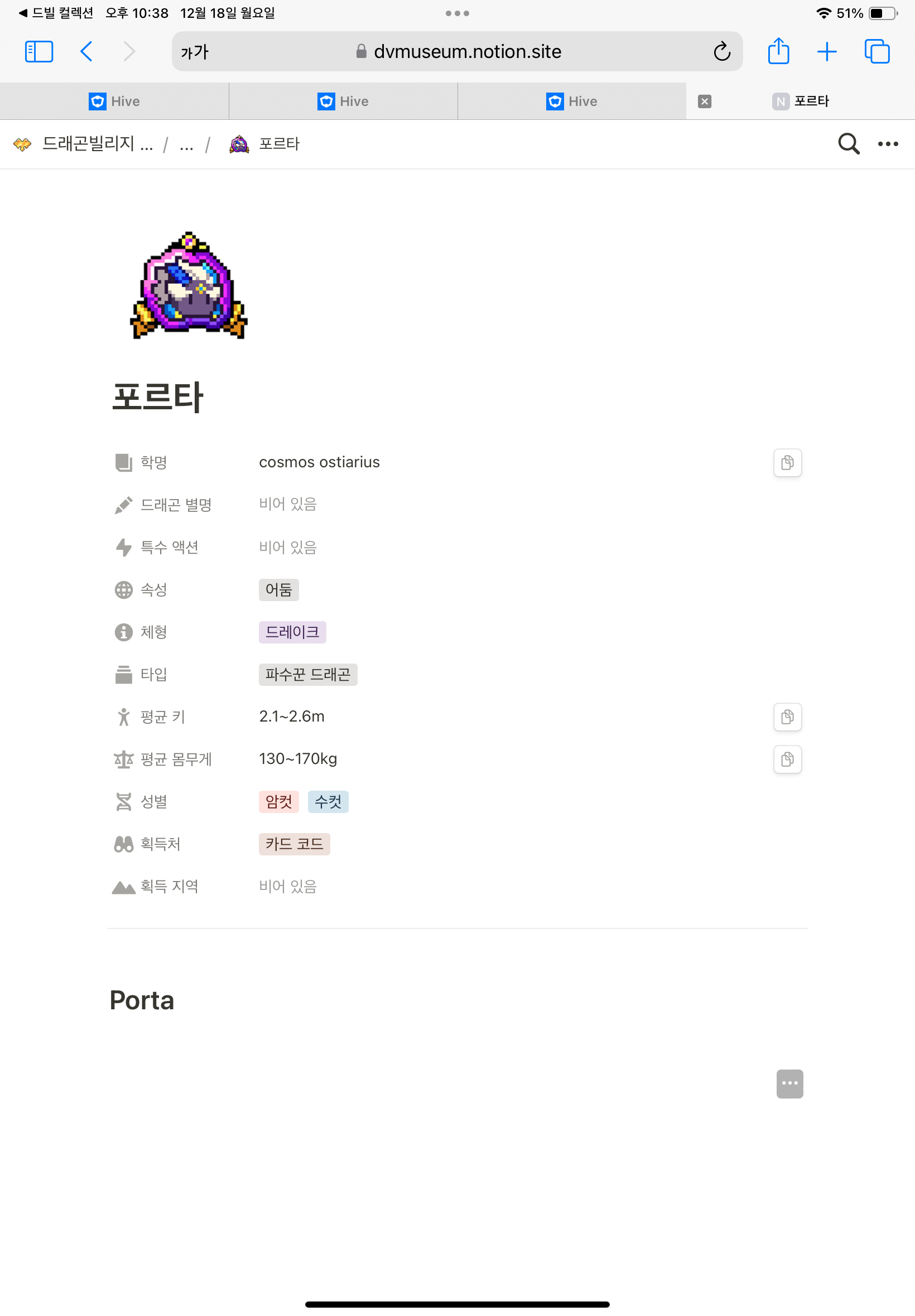Viewport: 915px width, 1316px height.
Task: Toggle the Safari sidebar
Action: 39,51
